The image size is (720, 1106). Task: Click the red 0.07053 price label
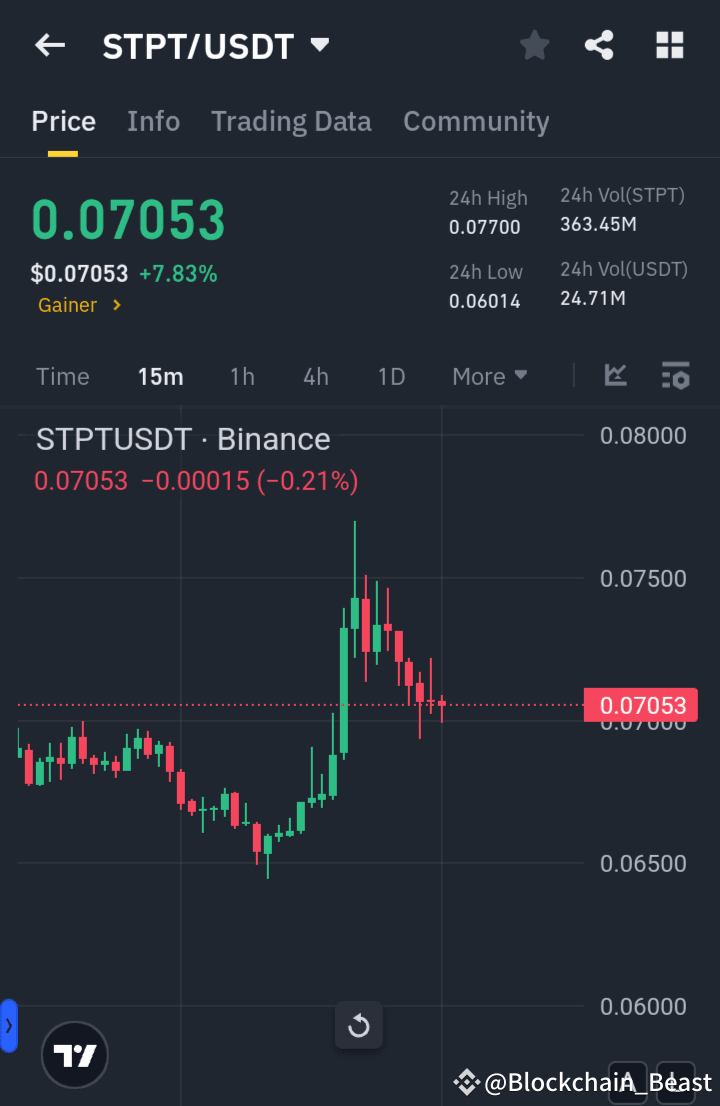point(641,705)
